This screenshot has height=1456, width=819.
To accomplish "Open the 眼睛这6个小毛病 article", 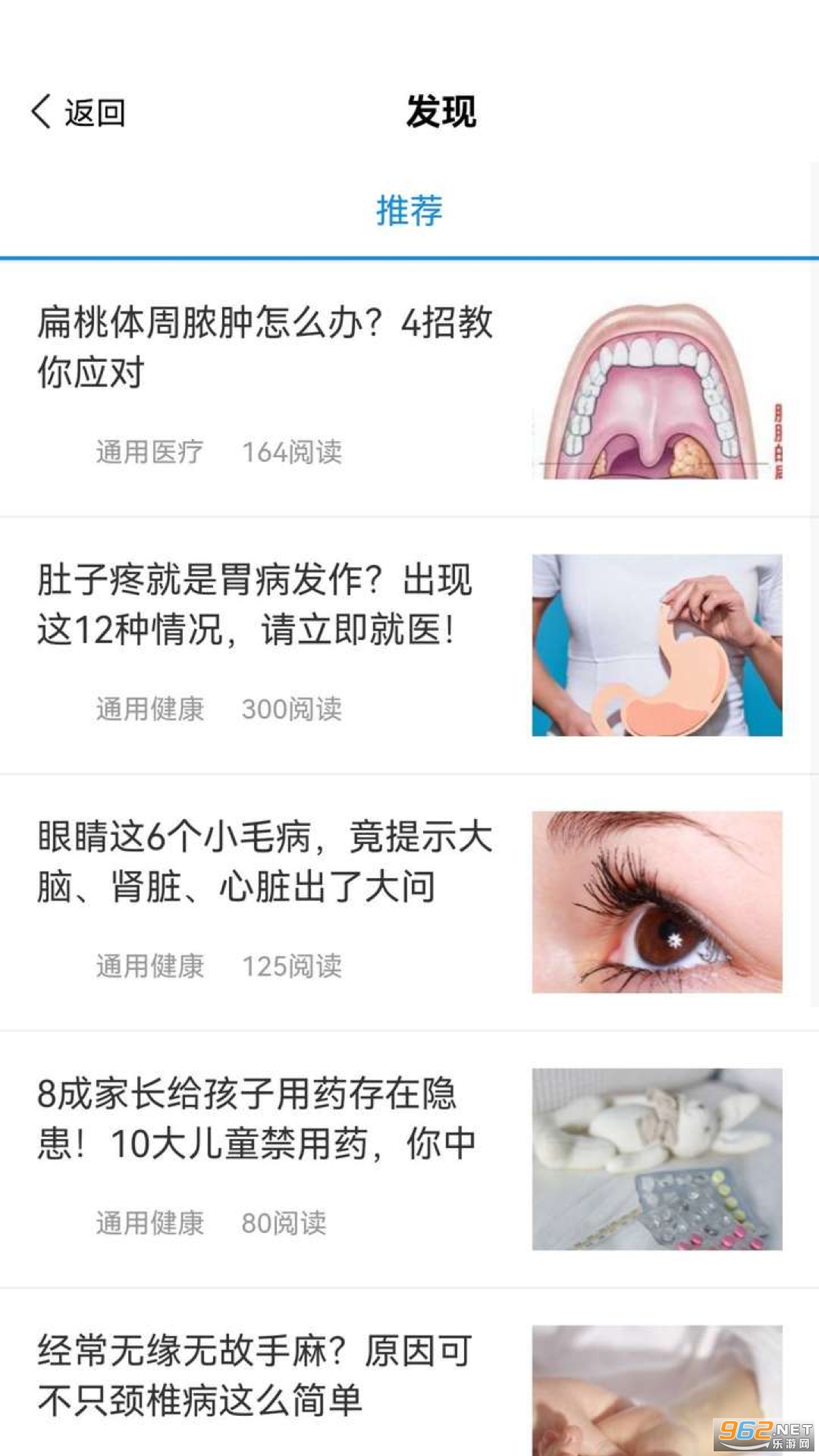I will (x=265, y=861).
